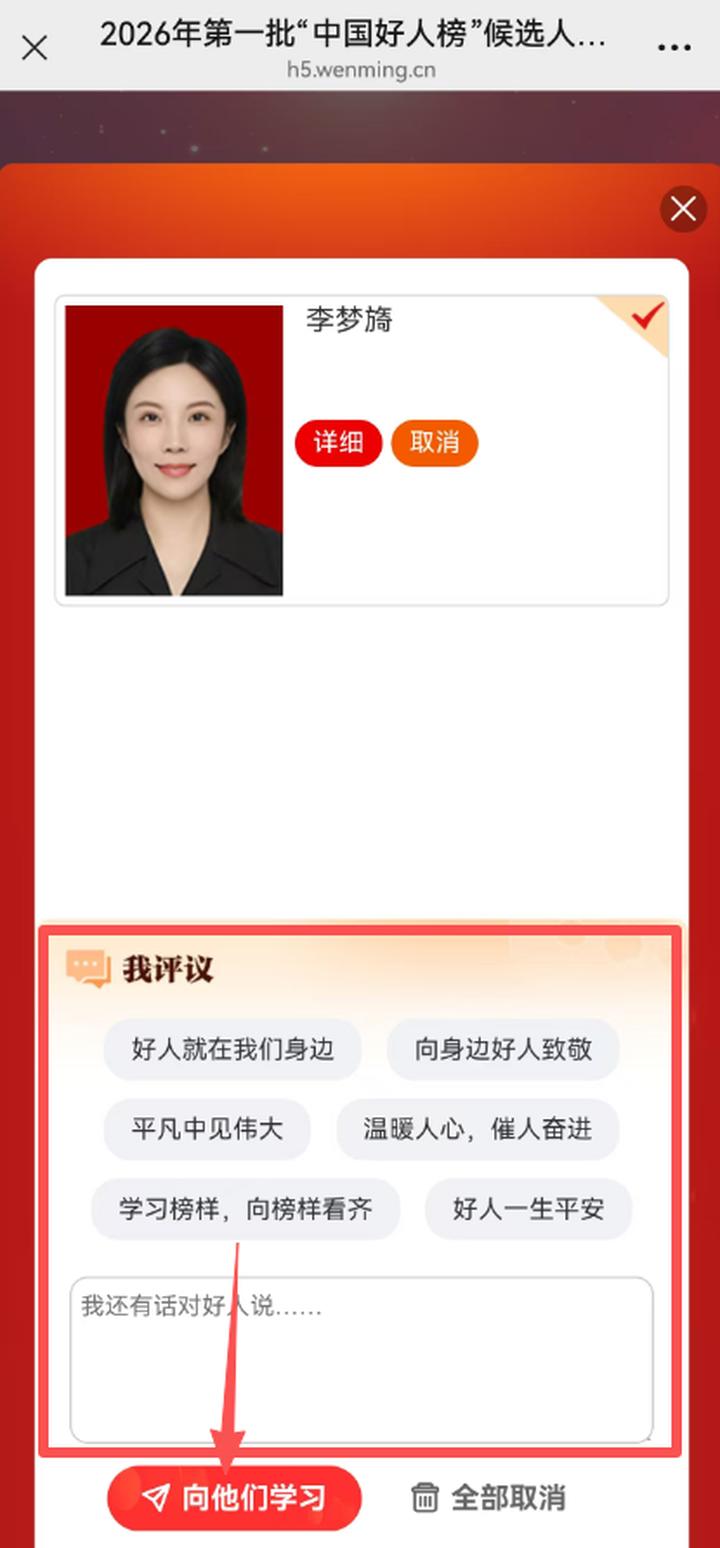Choose the chip 学习榜样，向榜样看齐
This screenshot has width=720, height=1548.
(x=245, y=1209)
